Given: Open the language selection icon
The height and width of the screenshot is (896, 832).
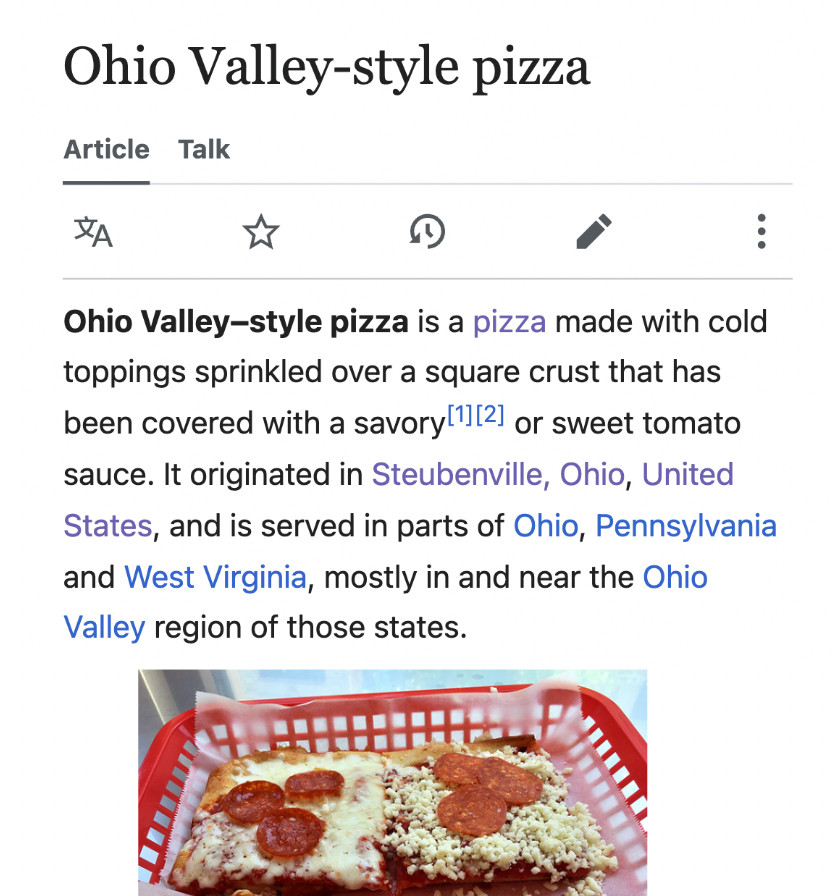Looking at the screenshot, I should pos(94,232).
